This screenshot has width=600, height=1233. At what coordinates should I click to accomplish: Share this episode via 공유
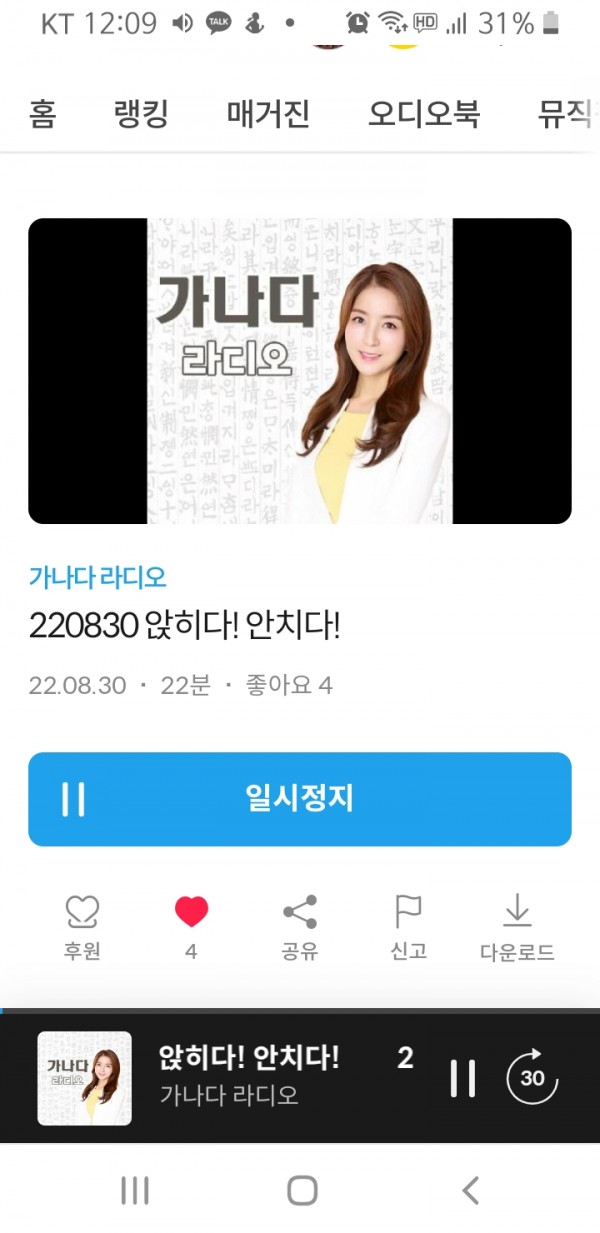tap(300, 927)
